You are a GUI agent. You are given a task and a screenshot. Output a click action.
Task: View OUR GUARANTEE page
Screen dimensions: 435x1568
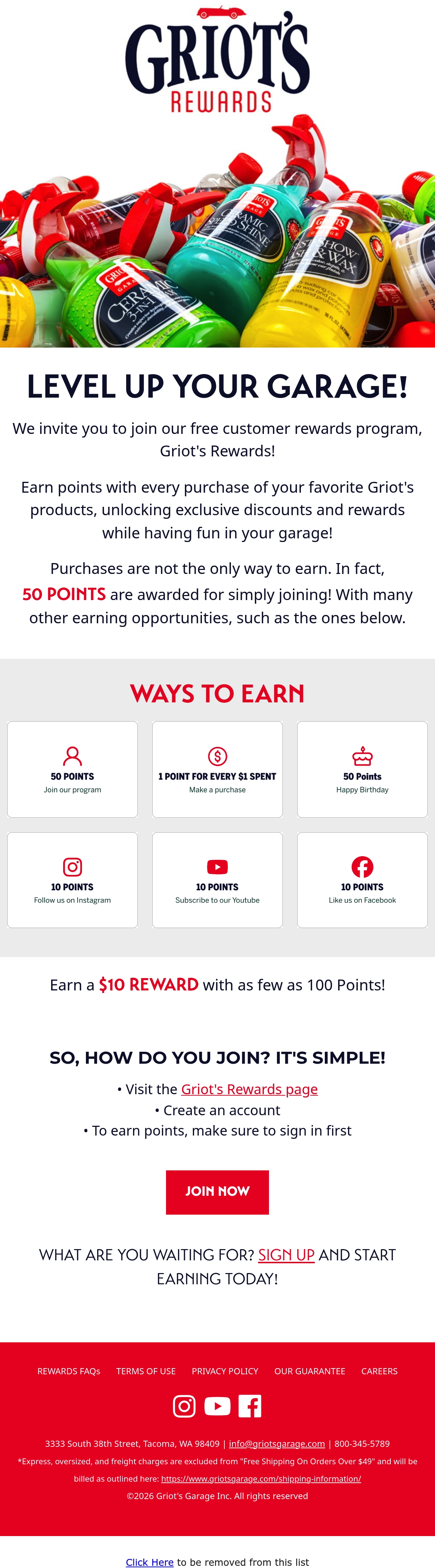[x=310, y=1371]
